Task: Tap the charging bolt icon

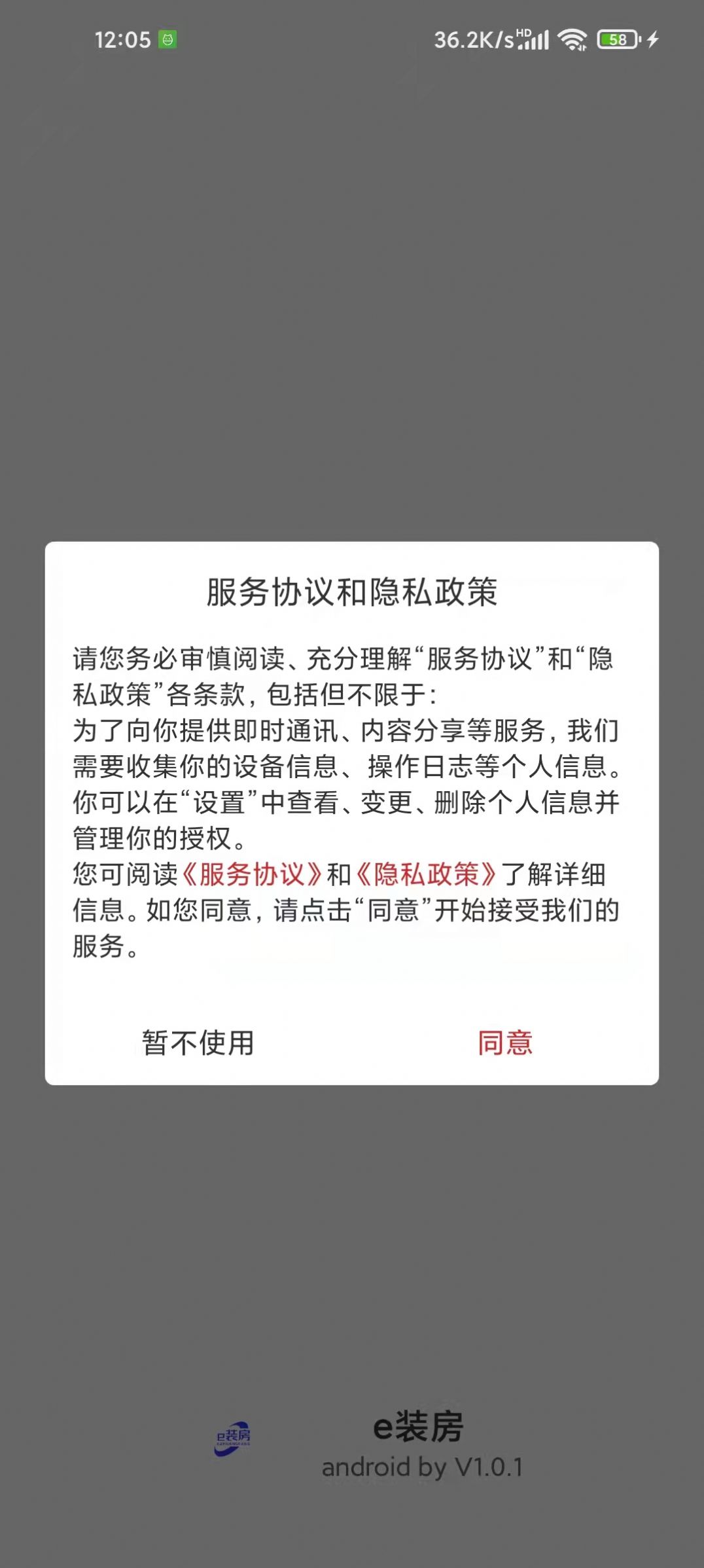Action: 651,39
